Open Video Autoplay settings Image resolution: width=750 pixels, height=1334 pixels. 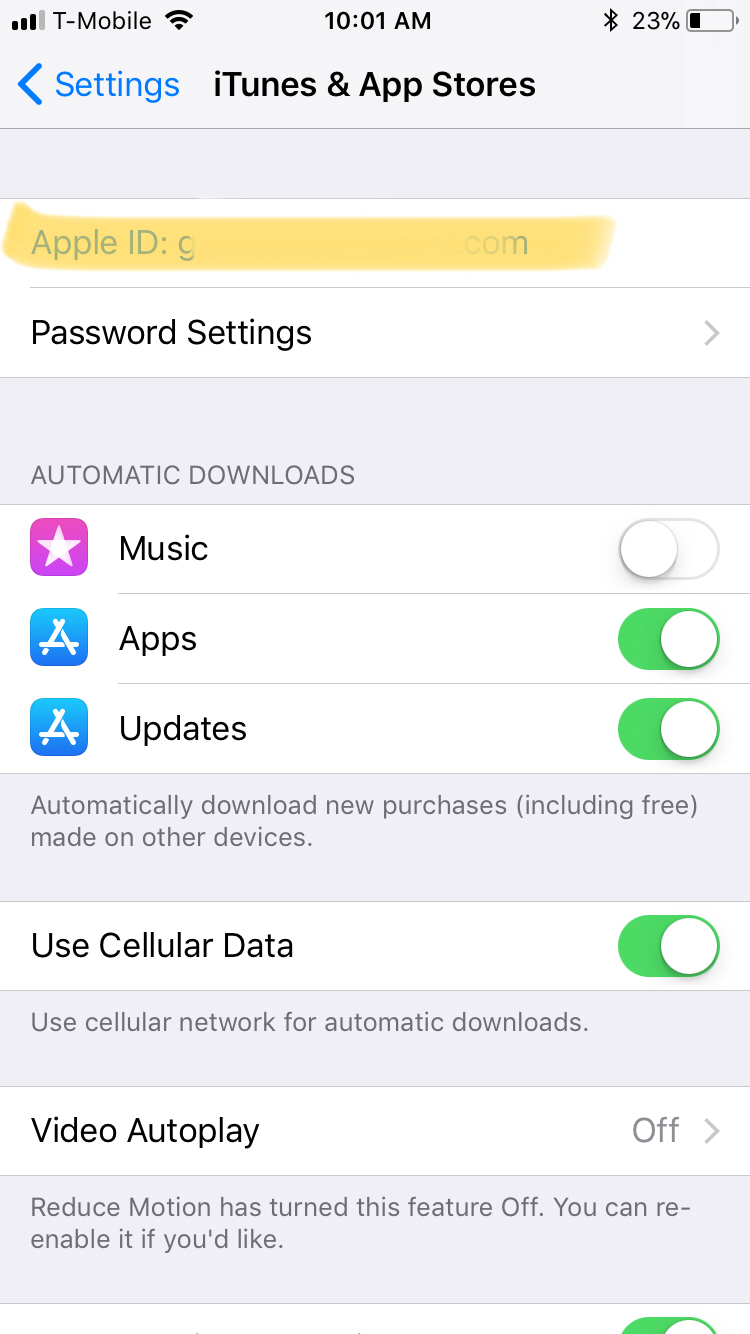(375, 1131)
